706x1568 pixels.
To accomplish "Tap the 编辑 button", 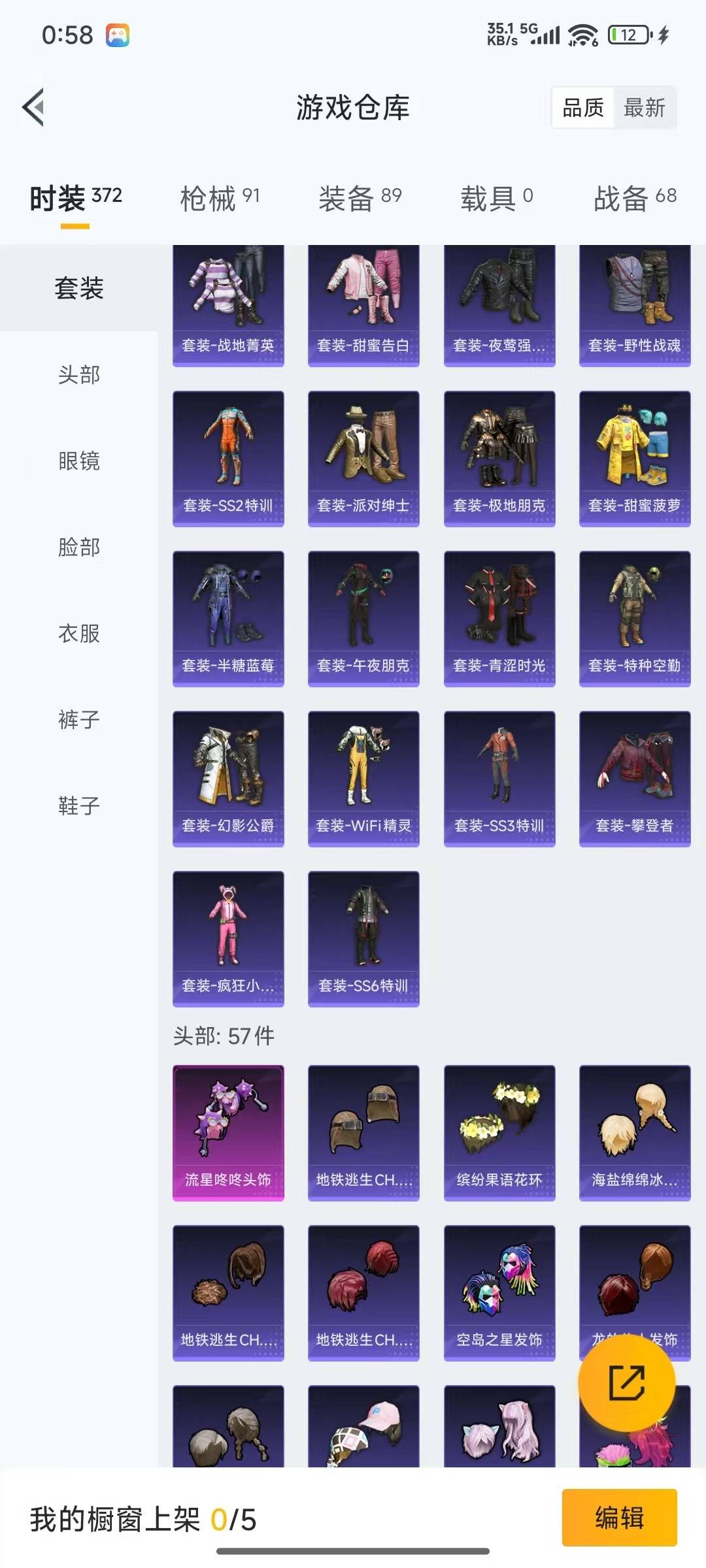I will coord(619,1518).
